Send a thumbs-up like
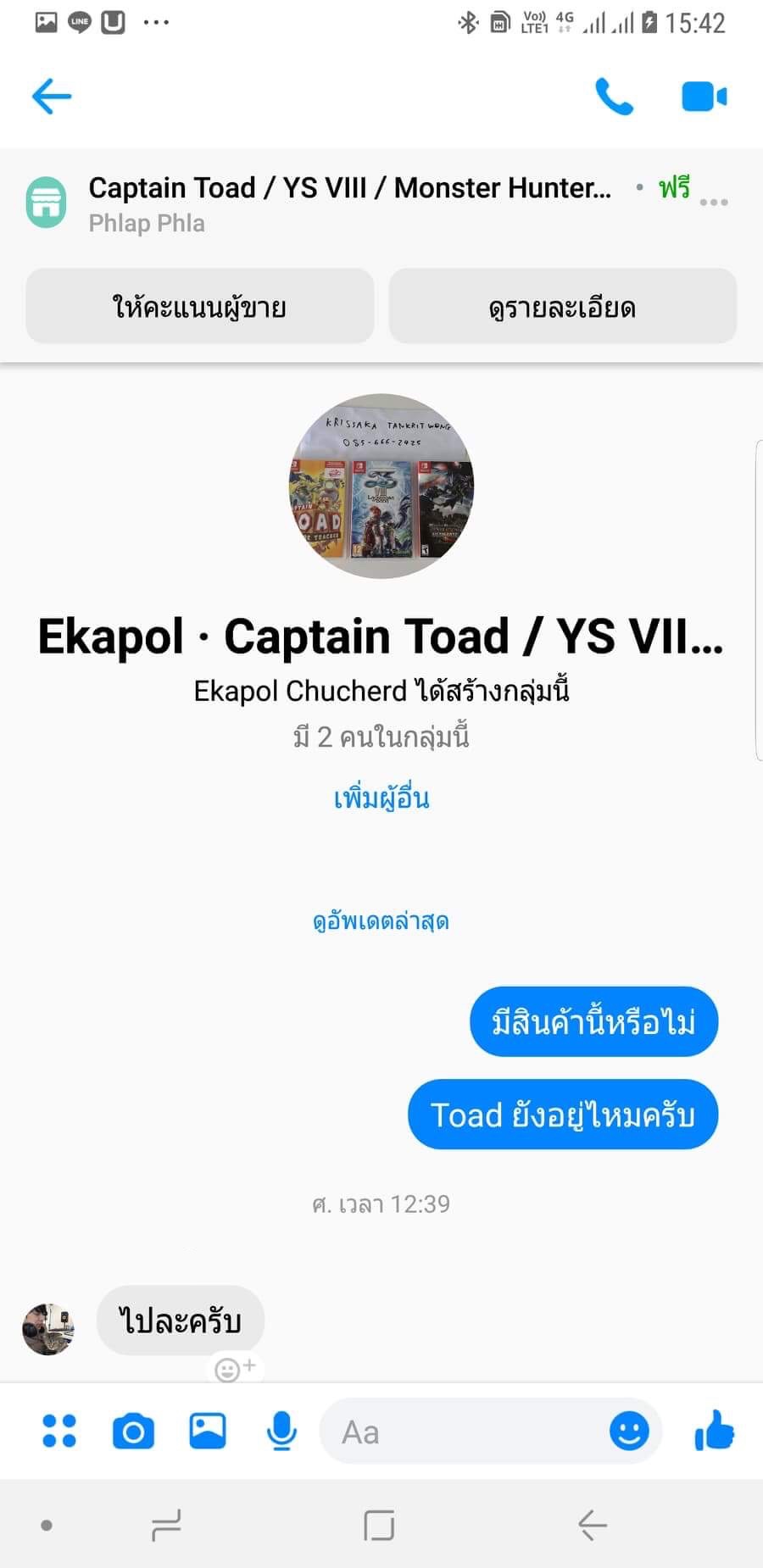This screenshot has height=1568, width=763. [x=715, y=1431]
